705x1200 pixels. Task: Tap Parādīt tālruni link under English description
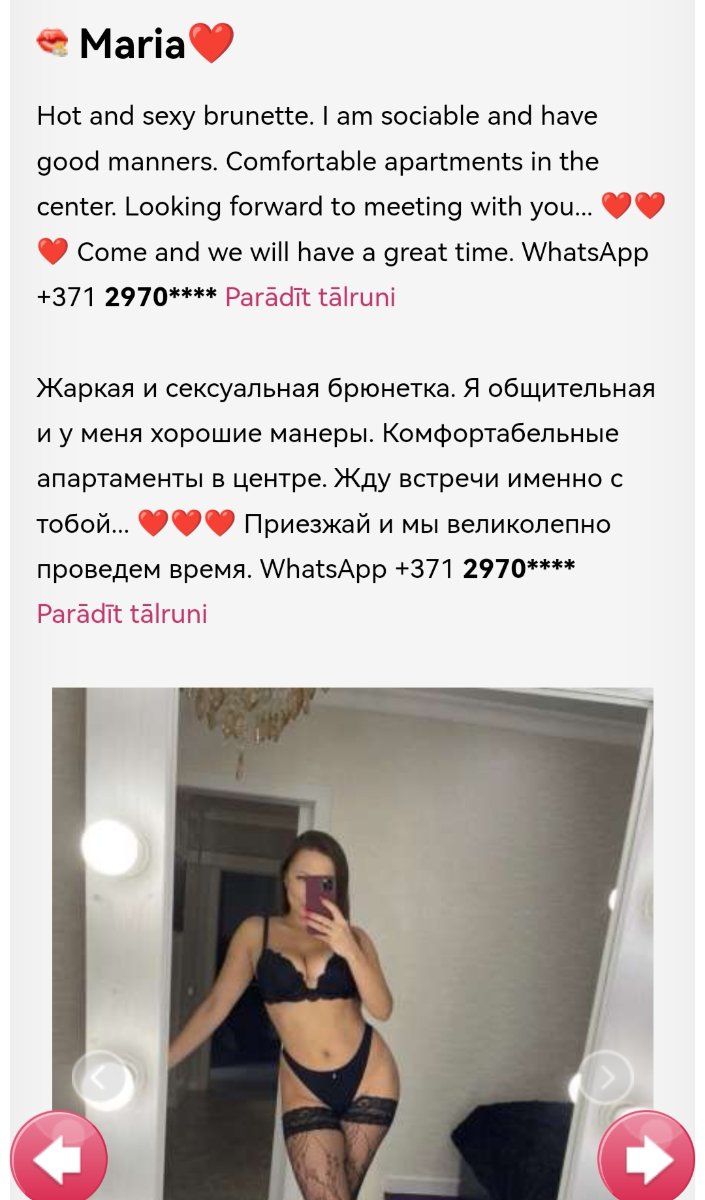(x=310, y=297)
